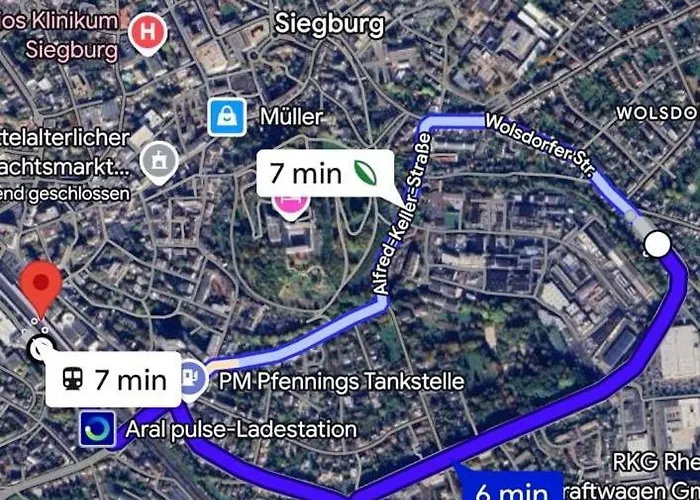The image size is (700, 500).
Task: Open the Aral pulse-Ladestation marker
Action: coord(98,430)
